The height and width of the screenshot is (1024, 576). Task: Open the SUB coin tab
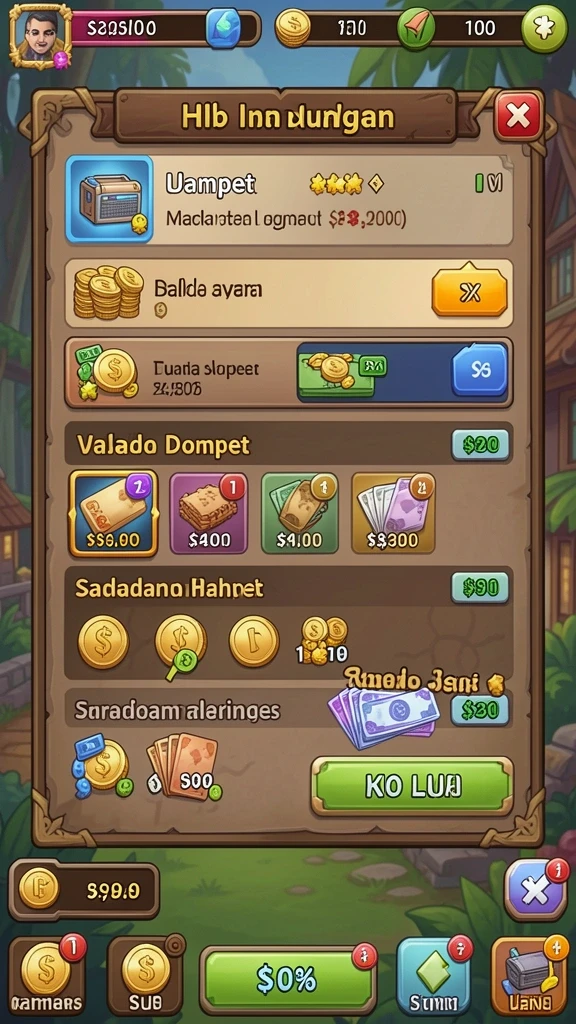coord(146,976)
